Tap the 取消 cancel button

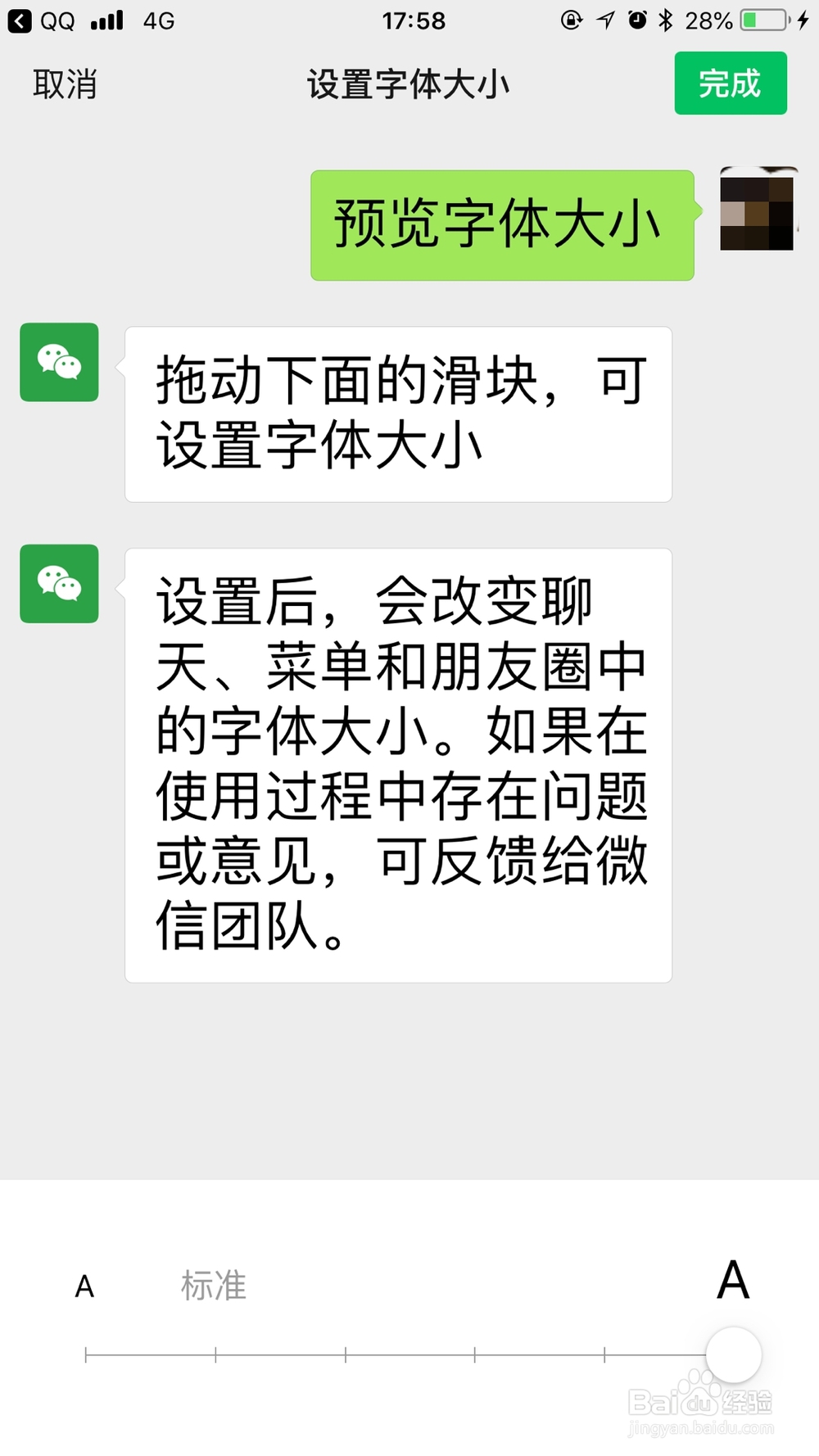click(66, 83)
